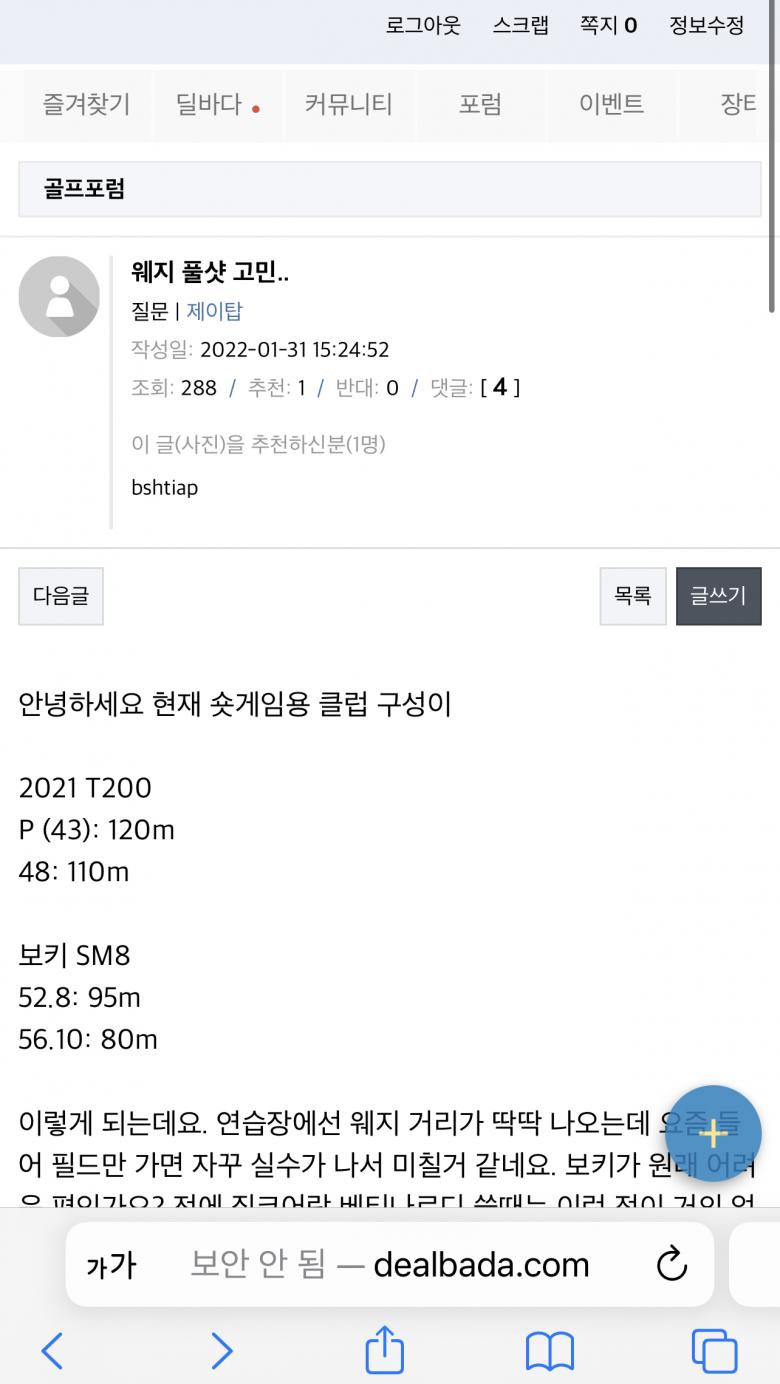Return to the post list via 목록
This screenshot has height=1384, width=780.
pos(633,596)
